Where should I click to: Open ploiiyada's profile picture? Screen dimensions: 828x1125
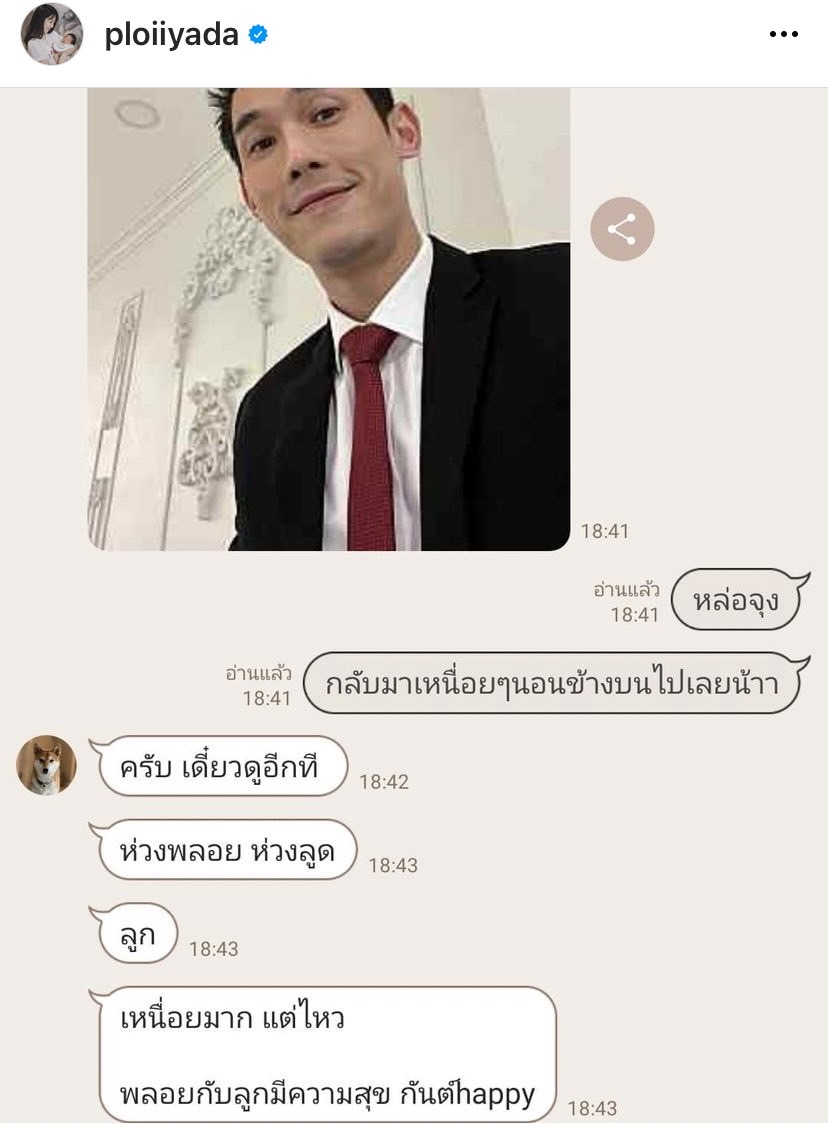[52, 35]
